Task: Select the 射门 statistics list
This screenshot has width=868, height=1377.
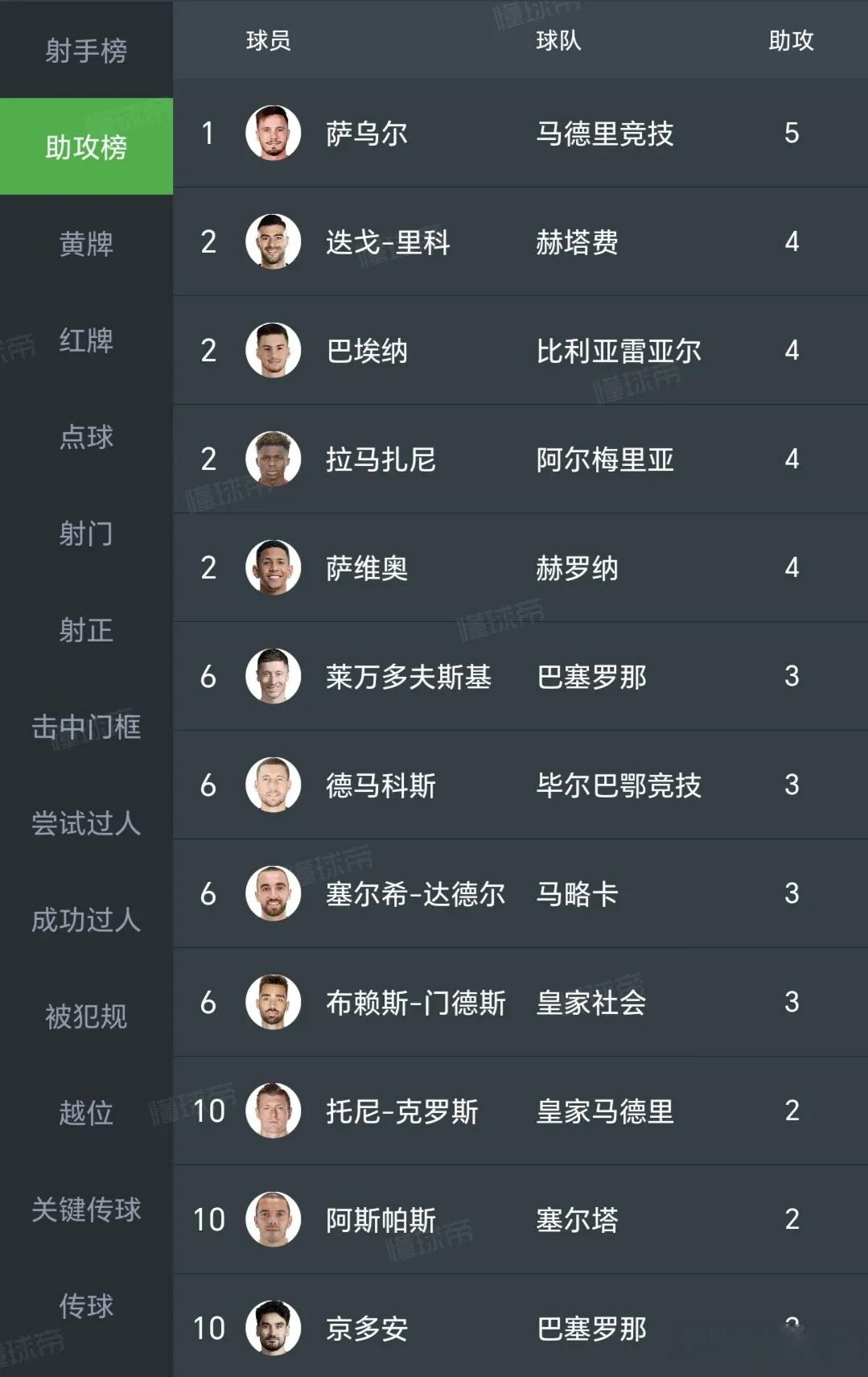Action: pos(85,534)
